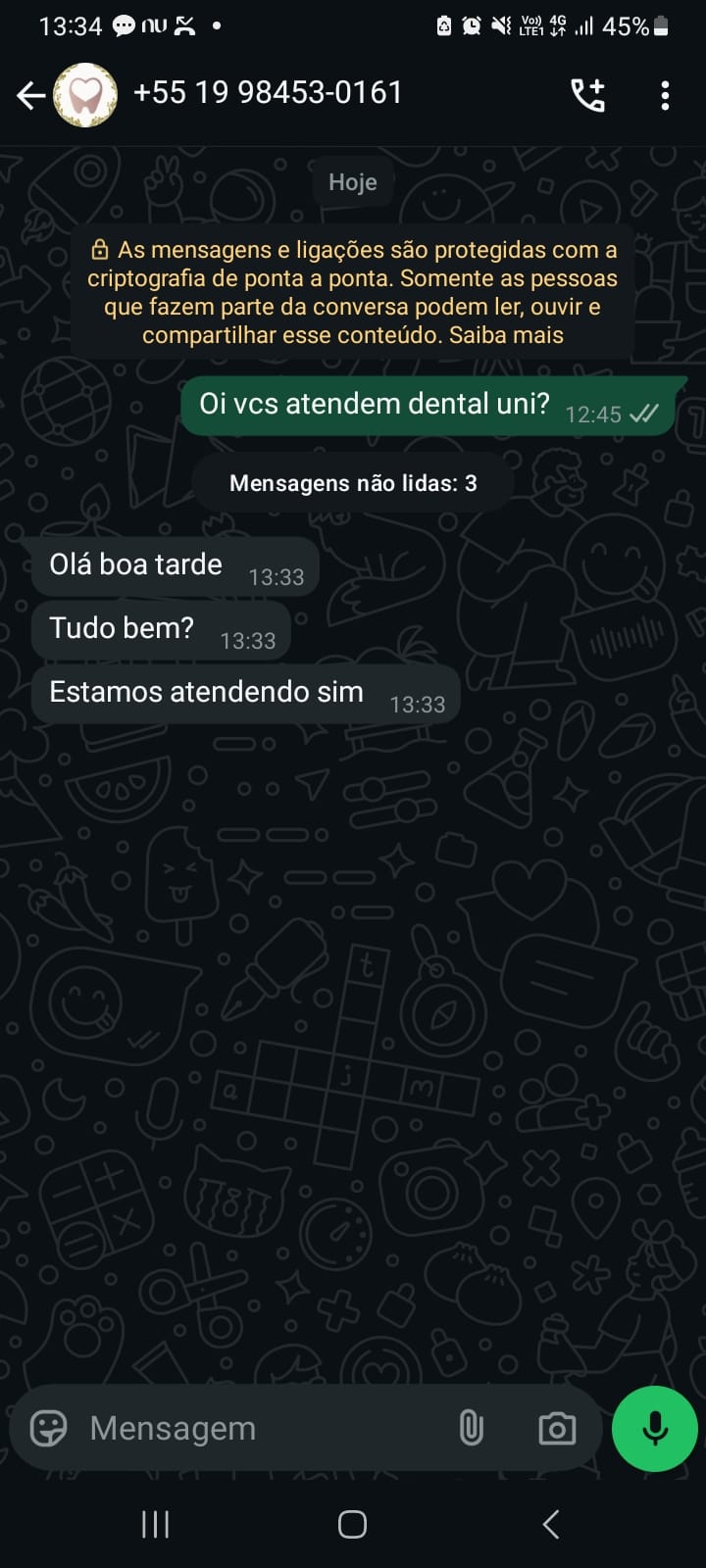Start a call with this contact
This screenshot has width=706, height=1568.
click(588, 95)
